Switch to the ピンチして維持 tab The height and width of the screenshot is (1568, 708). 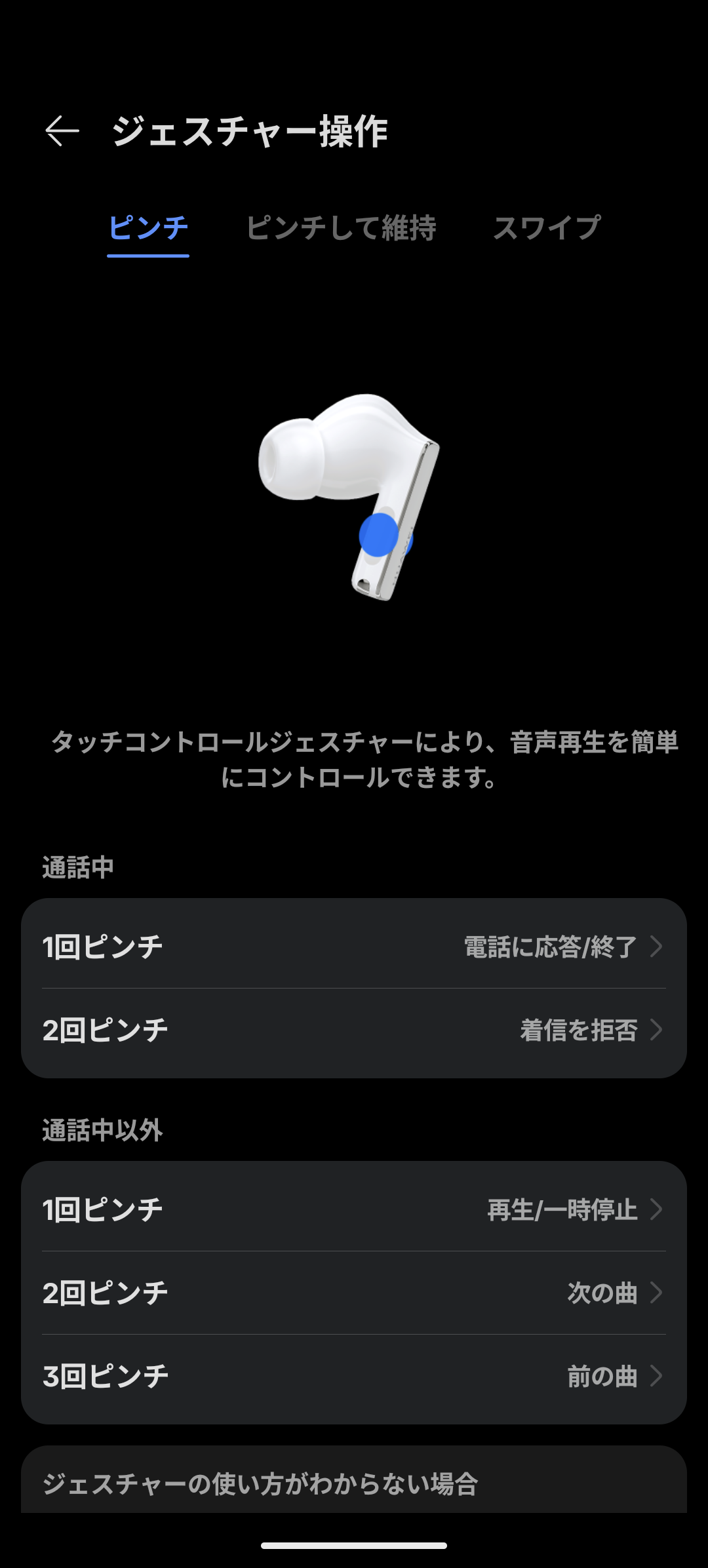pyautogui.click(x=341, y=229)
